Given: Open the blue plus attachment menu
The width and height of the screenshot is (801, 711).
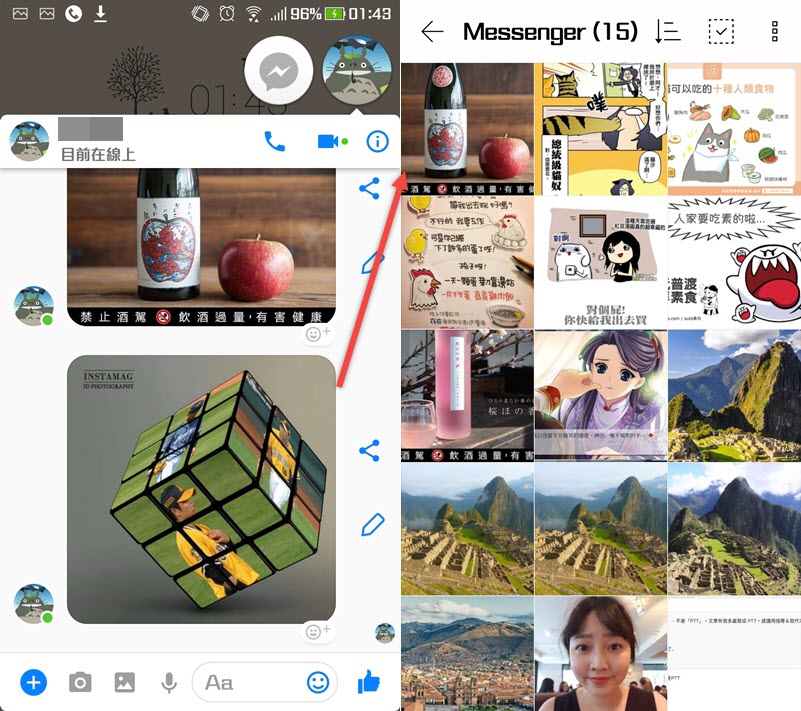Looking at the screenshot, I should click(34, 682).
